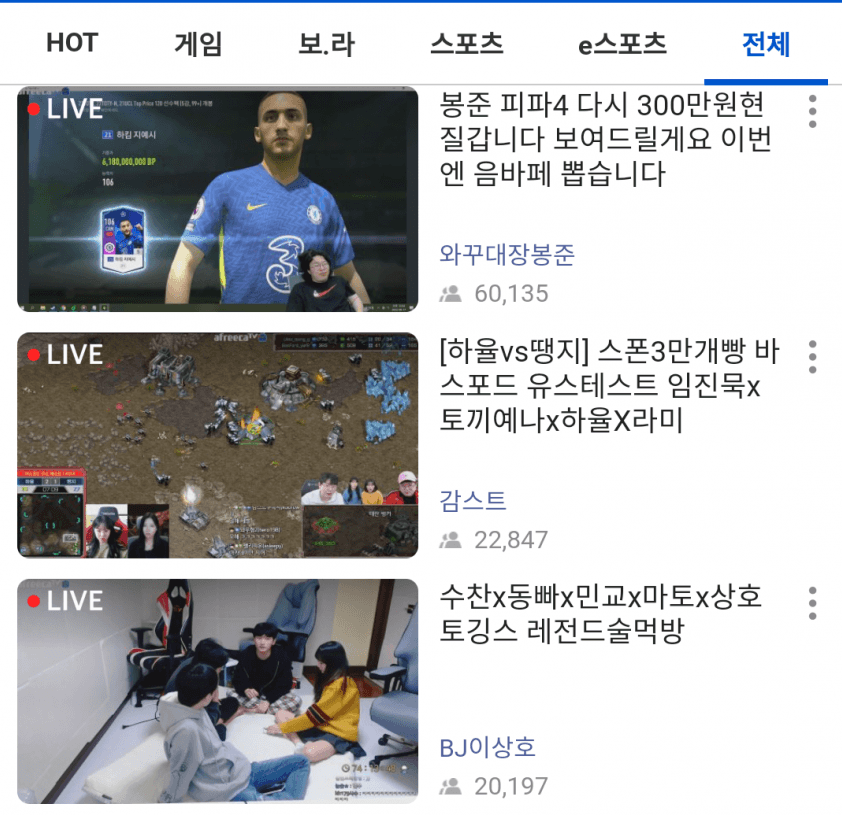Image resolution: width=842 pixels, height=815 pixels.
Task: View BJ이상호 channel link
Action: (488, 746)
